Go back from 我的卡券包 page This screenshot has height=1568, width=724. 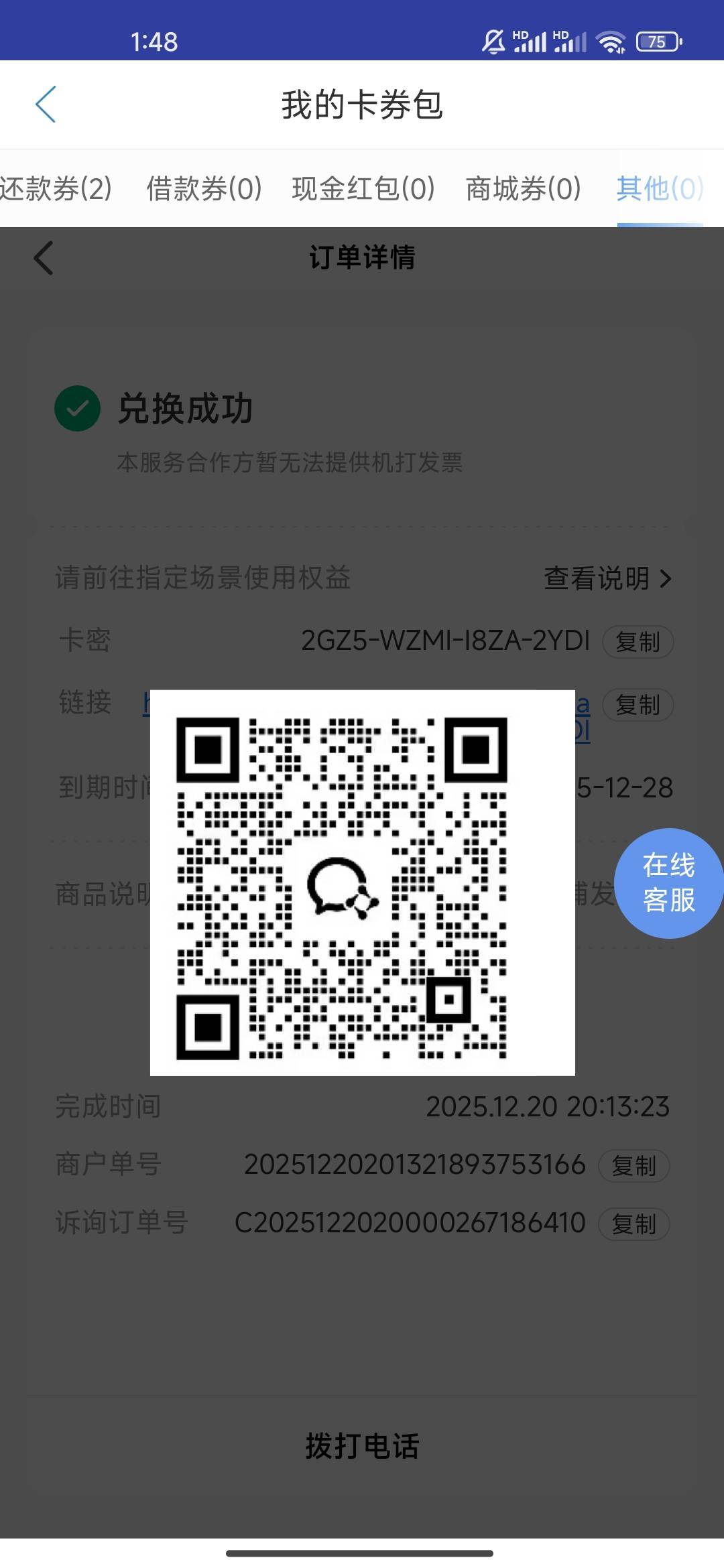coord(46,105)
